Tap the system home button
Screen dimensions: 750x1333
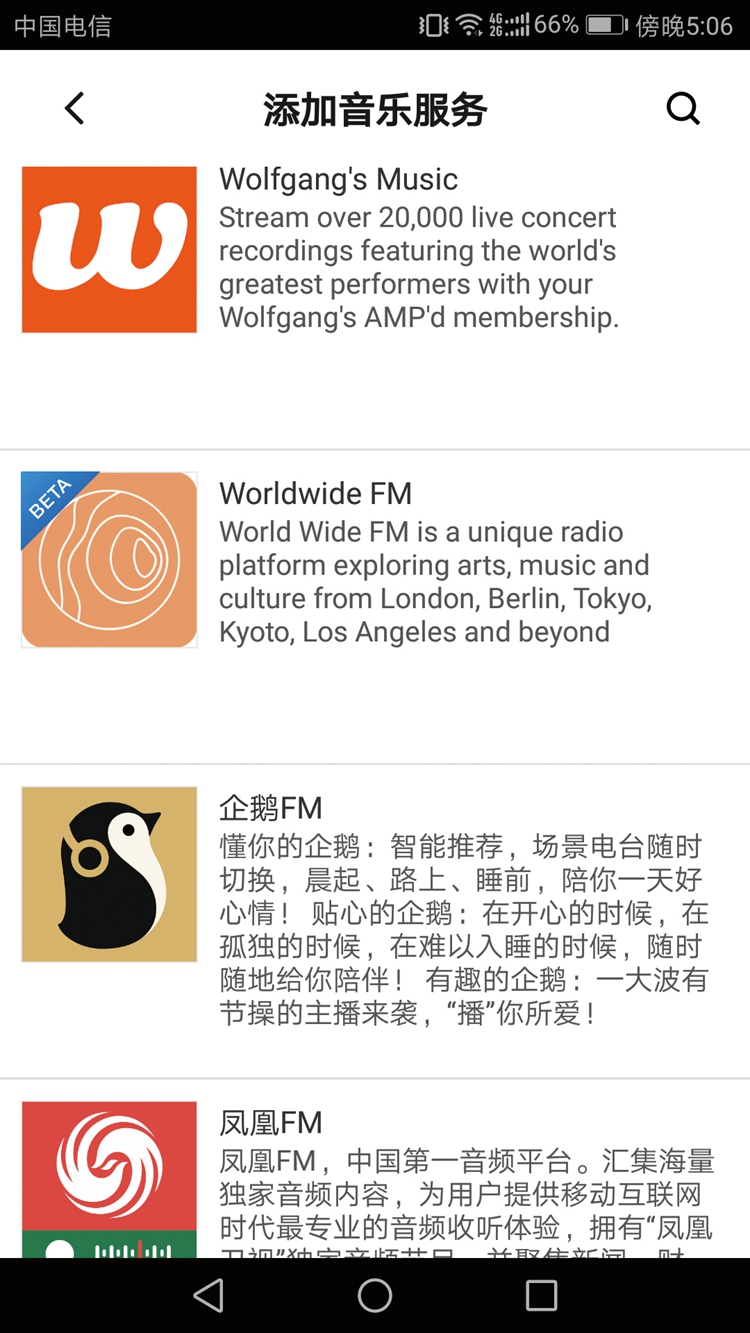tap(375, 1296)
